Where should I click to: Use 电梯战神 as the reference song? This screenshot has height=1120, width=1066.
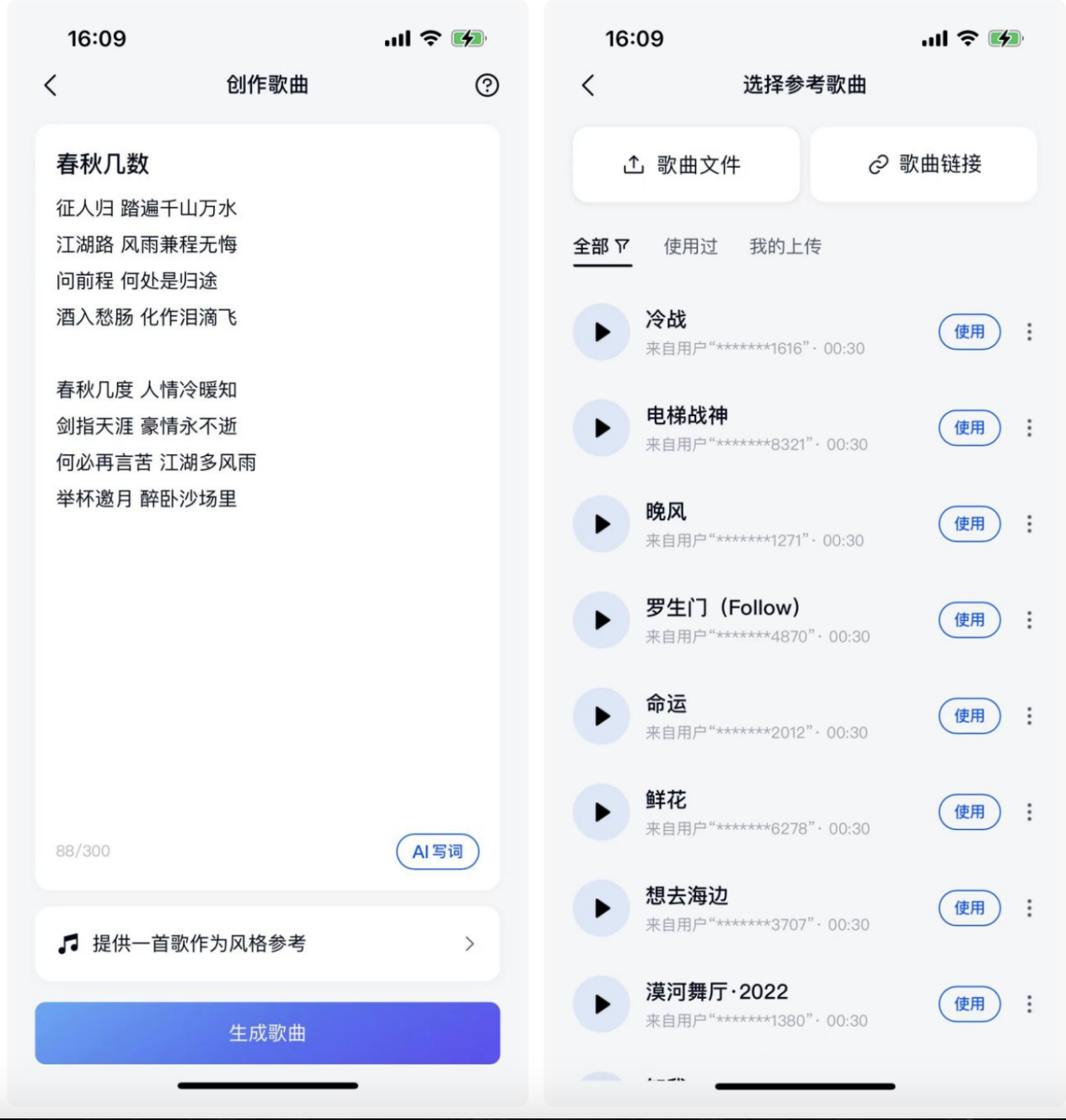[969, 428]
